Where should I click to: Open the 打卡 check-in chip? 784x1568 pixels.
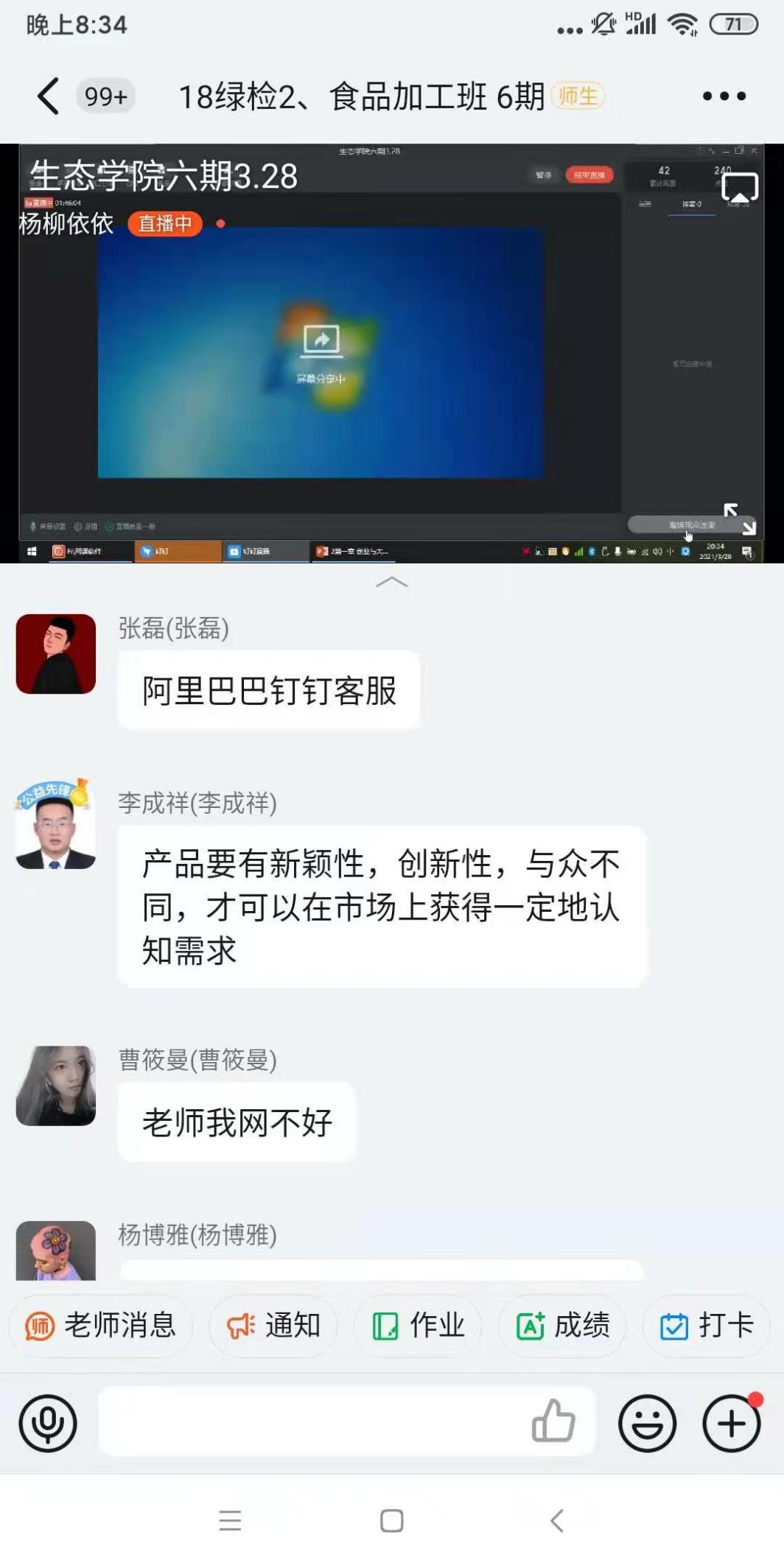click(x=706, y=1326)
